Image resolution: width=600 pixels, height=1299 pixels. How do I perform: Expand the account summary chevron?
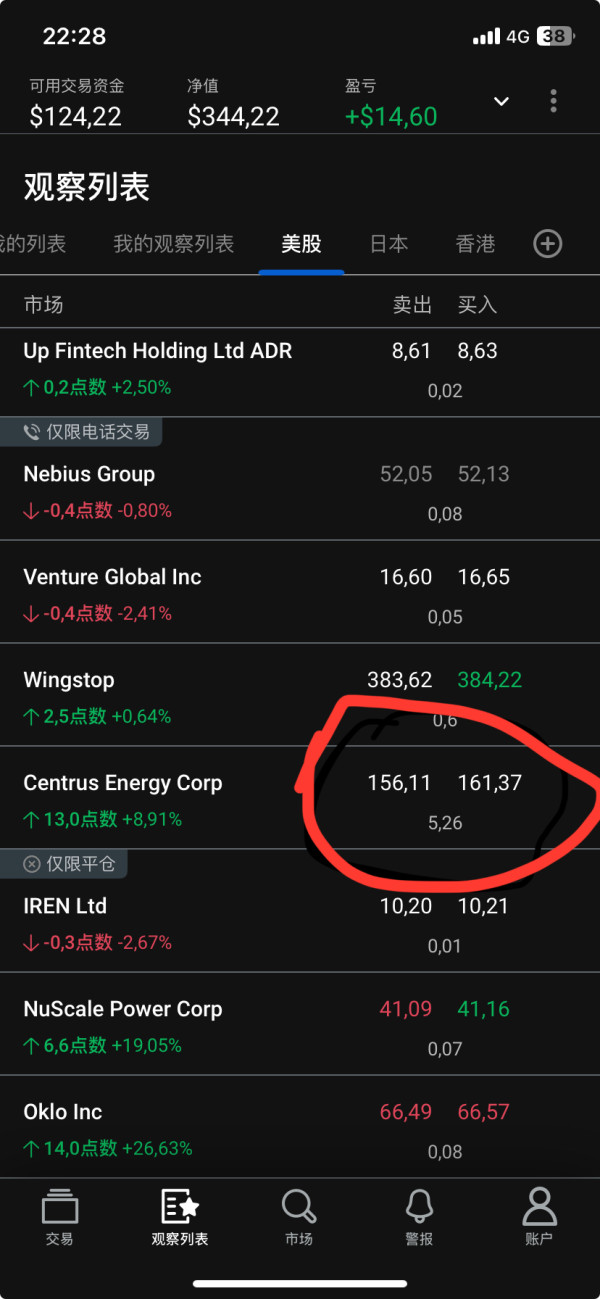(502, 101)
